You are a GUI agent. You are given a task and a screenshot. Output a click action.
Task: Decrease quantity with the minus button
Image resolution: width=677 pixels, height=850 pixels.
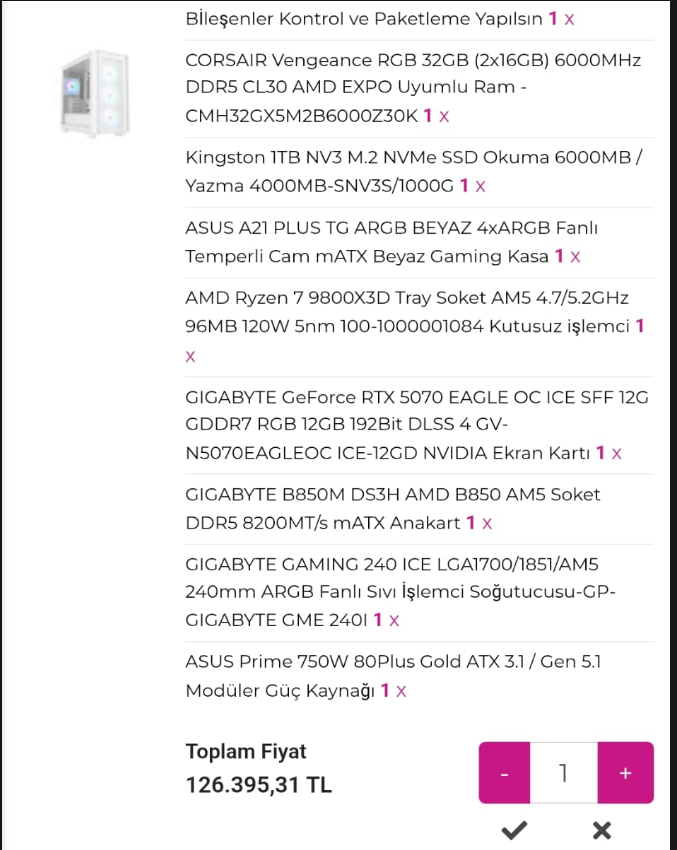pos(504,772)
